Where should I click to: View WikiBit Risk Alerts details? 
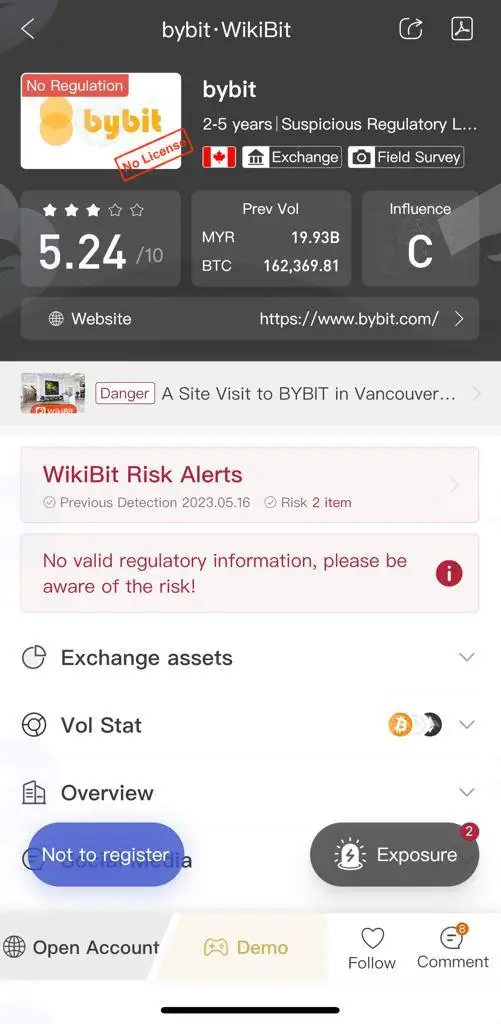pos(250,485)
